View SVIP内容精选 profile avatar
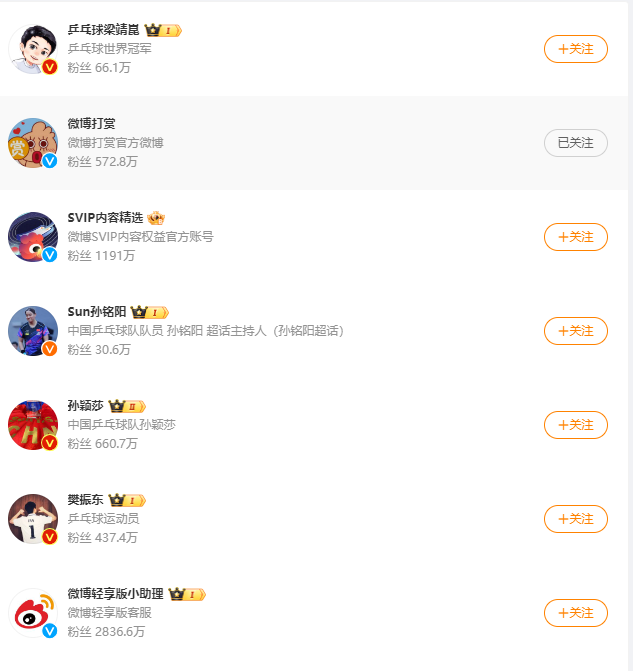The width and height of the screenshot is (633, 671). pyautogui.click(x=33, y=237)
